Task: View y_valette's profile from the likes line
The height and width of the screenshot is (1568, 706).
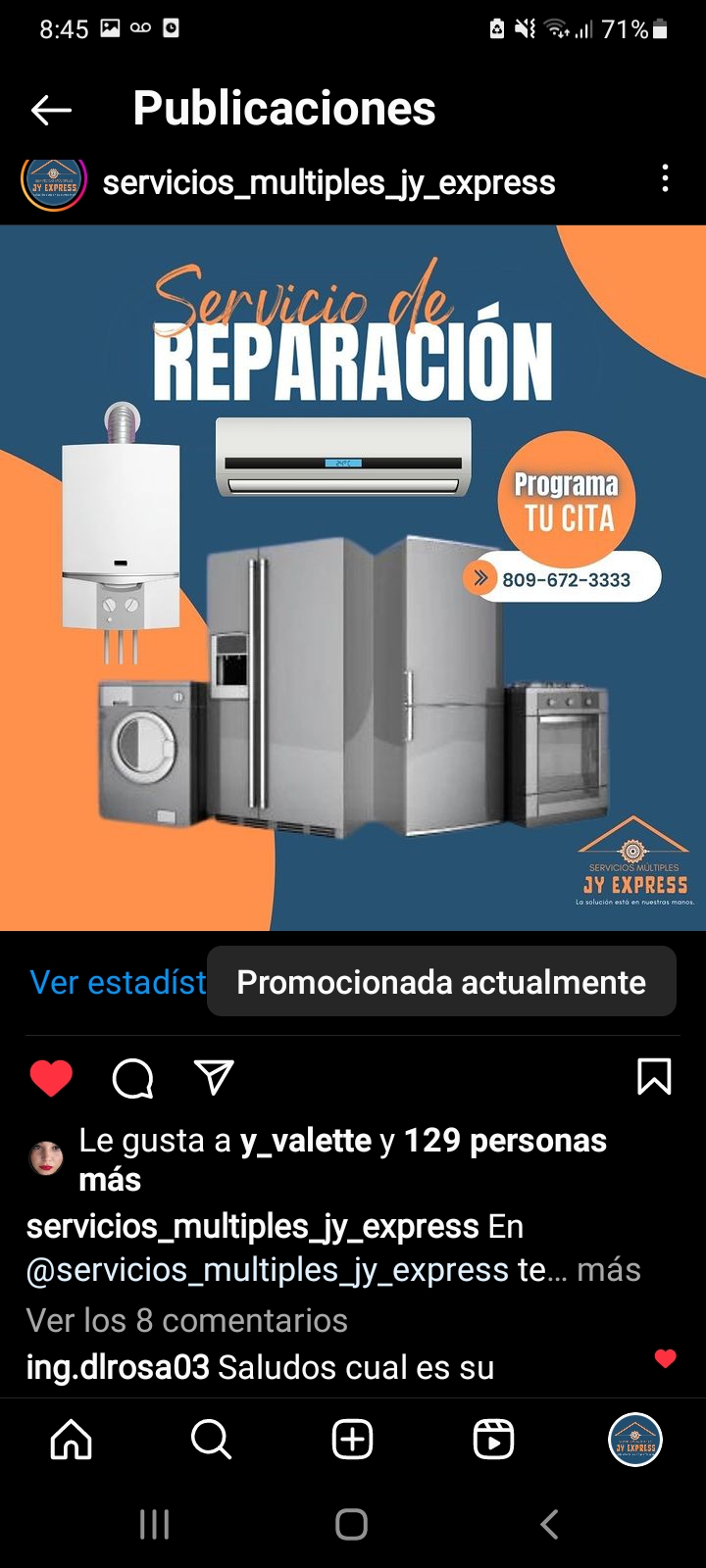Action: click(306, 1141)
